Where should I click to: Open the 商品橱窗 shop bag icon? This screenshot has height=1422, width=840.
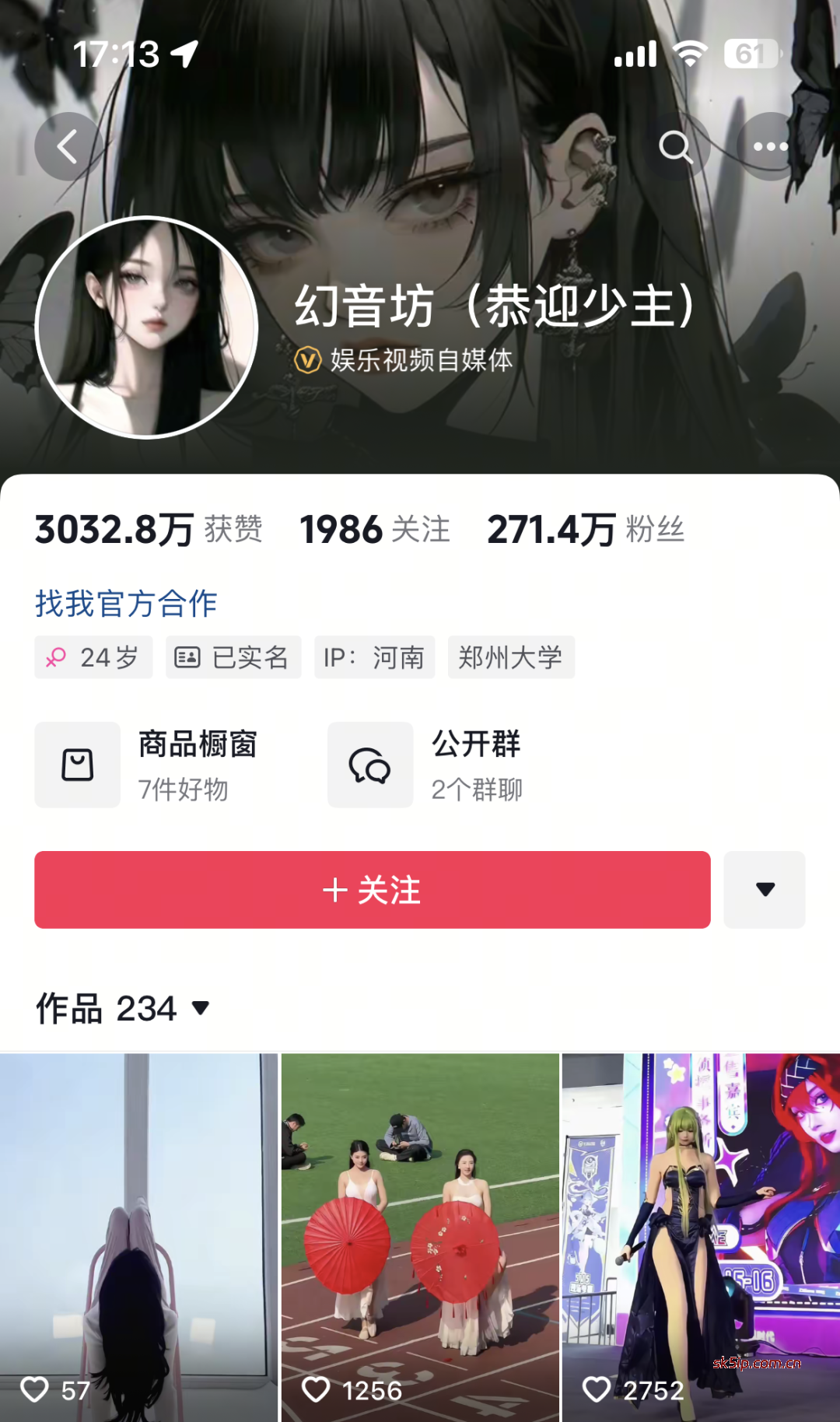[77, 764]
